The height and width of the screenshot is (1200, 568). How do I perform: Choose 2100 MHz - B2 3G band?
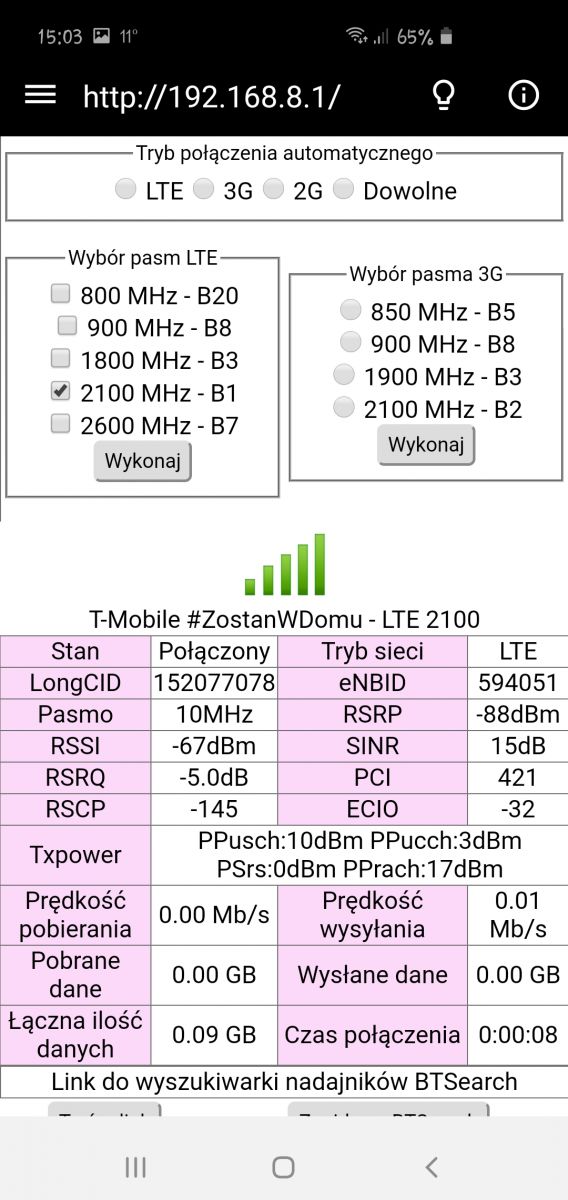point(344,407)
